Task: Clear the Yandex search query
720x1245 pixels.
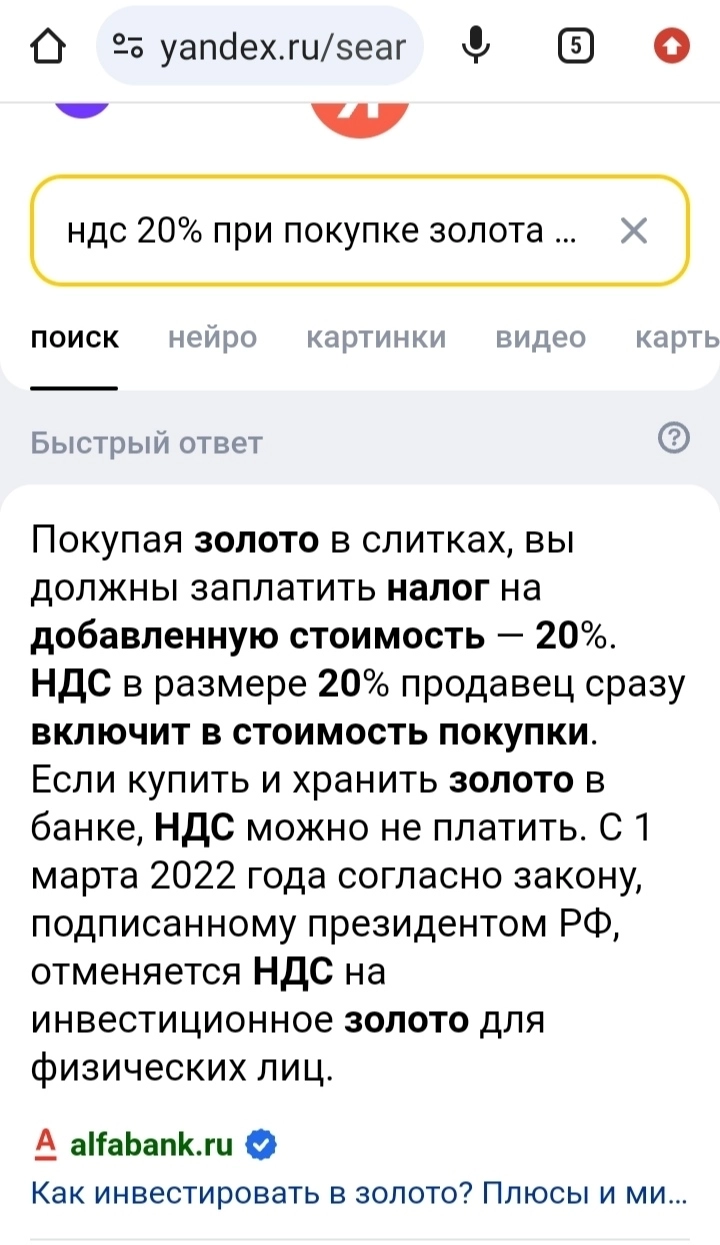Action: [634, 232]
